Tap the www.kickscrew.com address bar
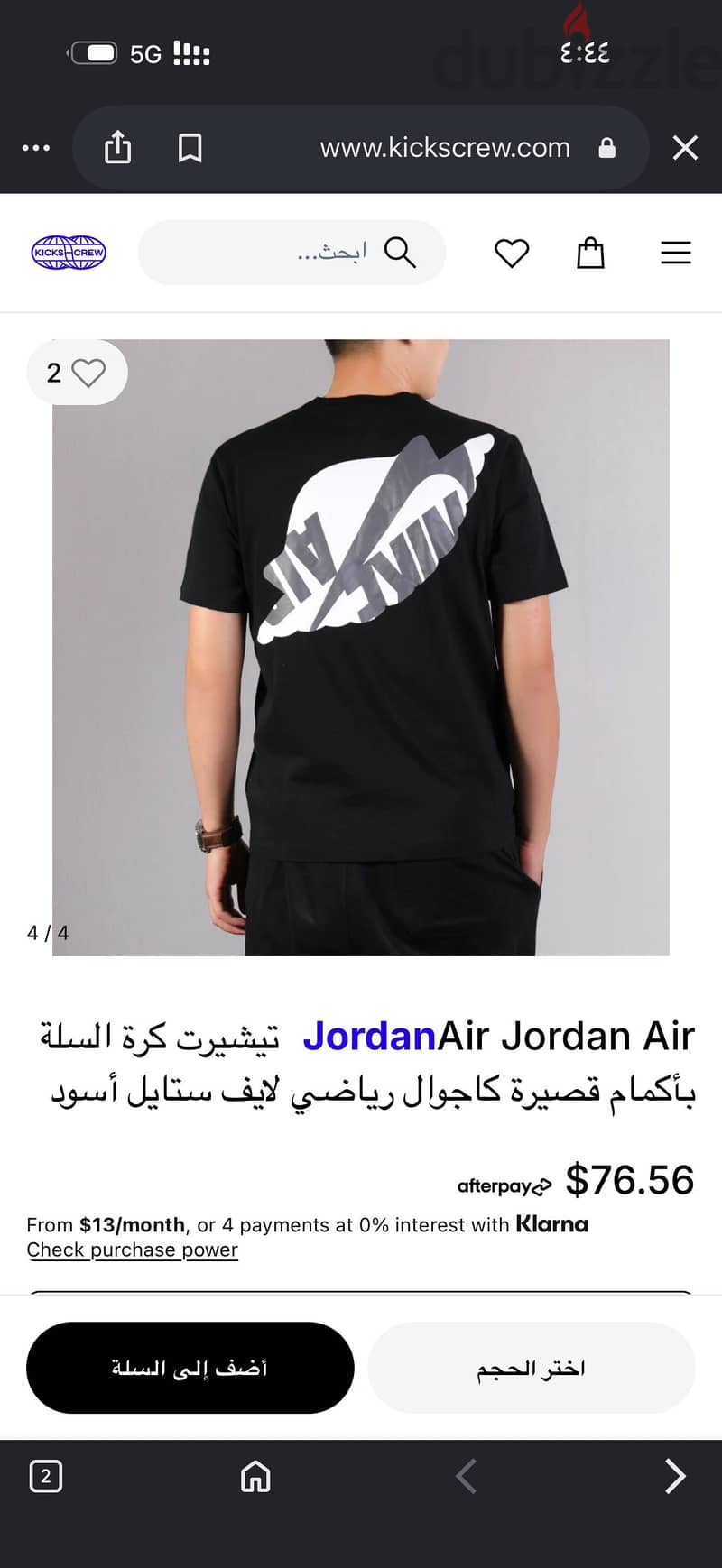Viewport: 722px width, 1568px height. pyautogui.click(x=445, y=148)
